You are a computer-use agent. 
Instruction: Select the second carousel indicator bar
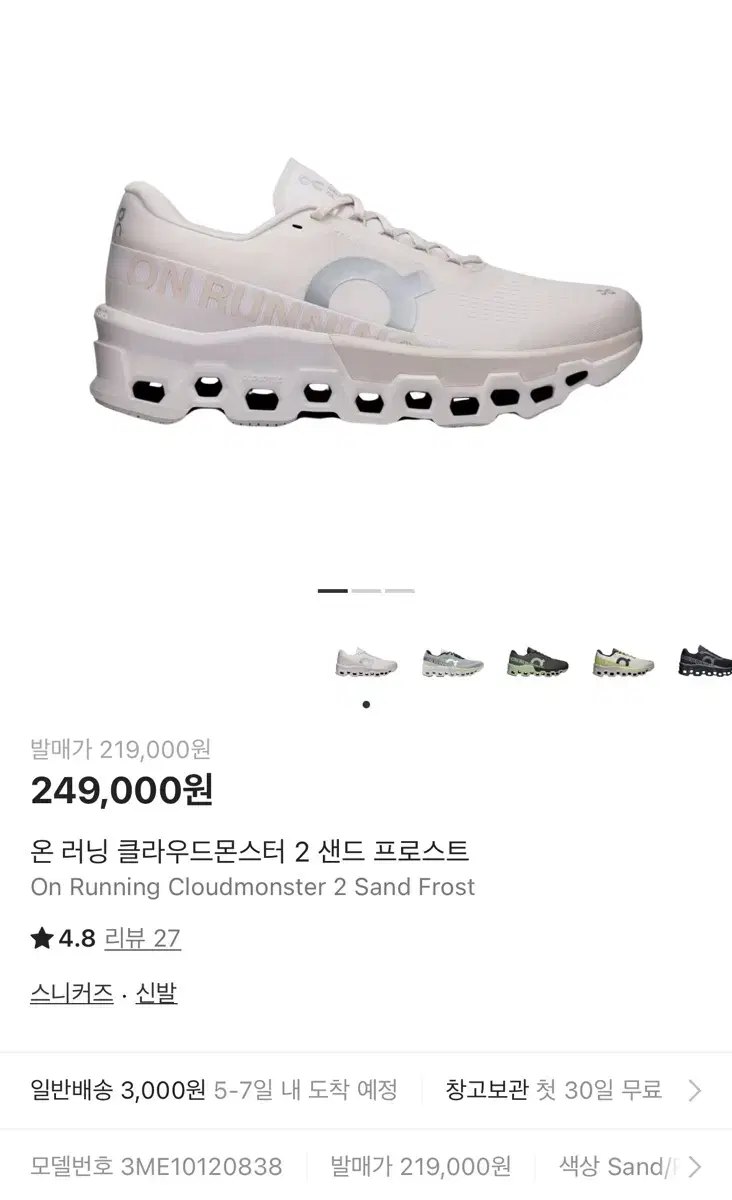(x=366, y=590)
